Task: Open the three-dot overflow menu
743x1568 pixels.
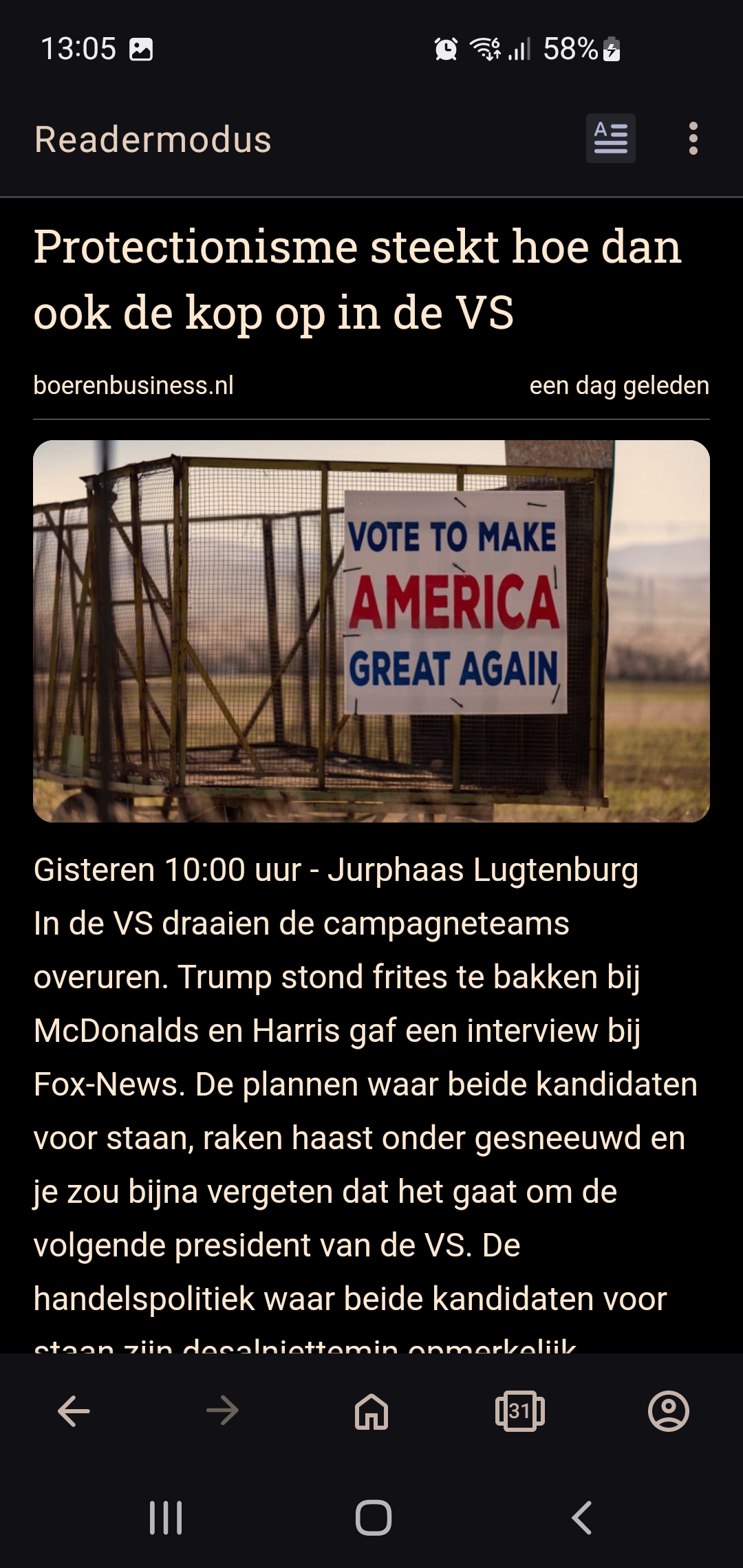Action: coord(693,139)
